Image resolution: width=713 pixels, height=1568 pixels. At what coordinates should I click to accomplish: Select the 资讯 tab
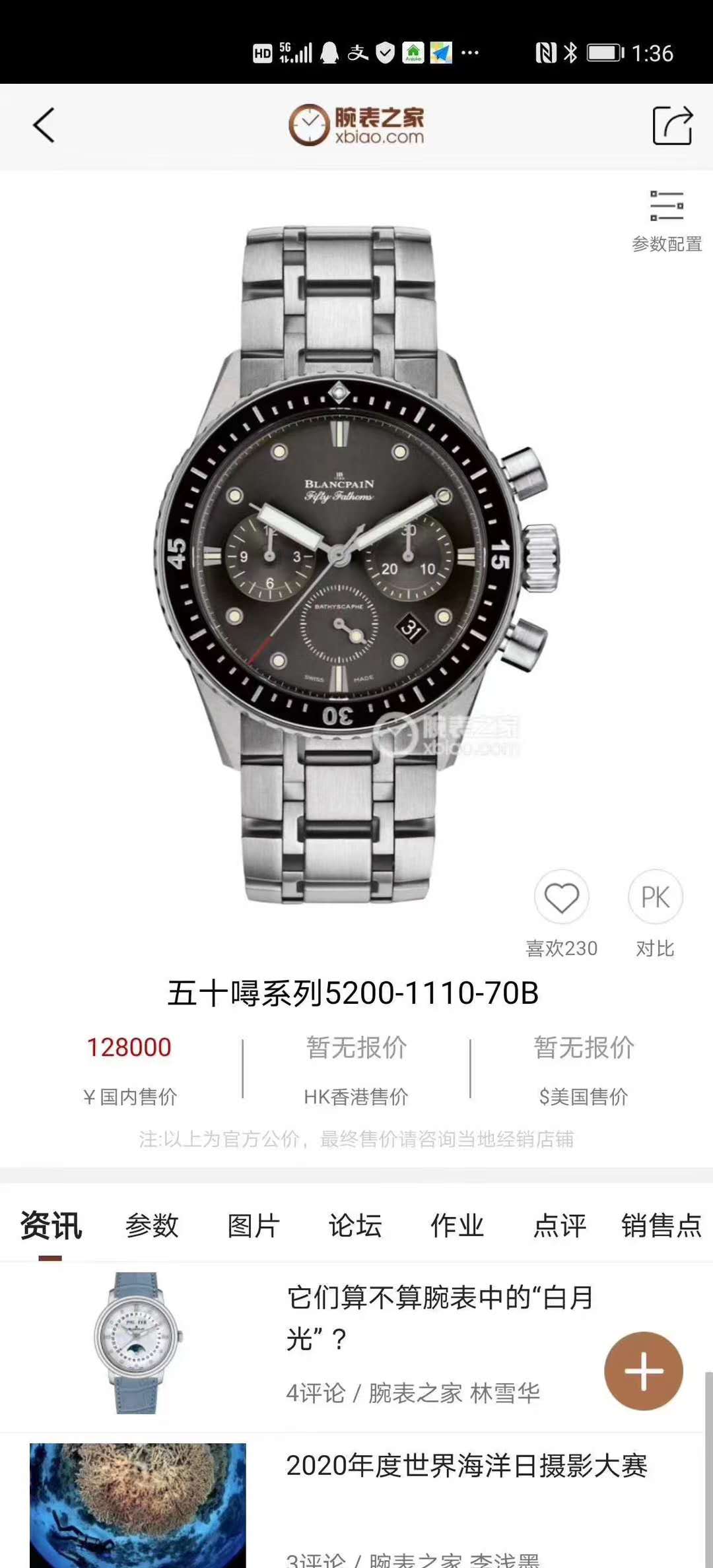tap(51, 1225)
